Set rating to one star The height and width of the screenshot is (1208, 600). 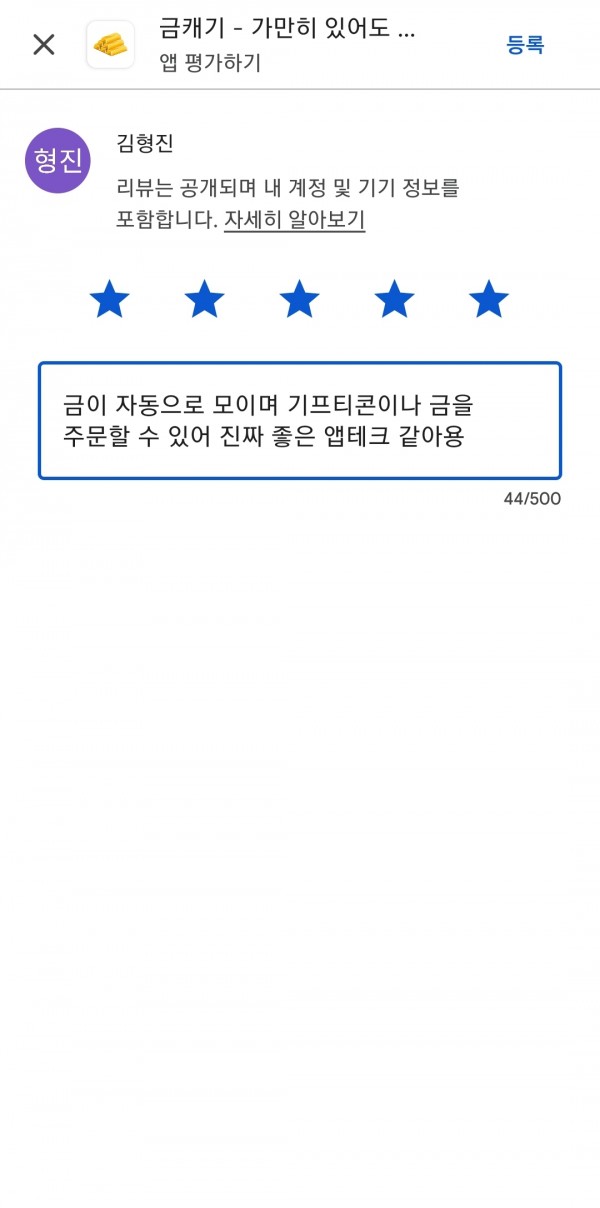[109, 299]
